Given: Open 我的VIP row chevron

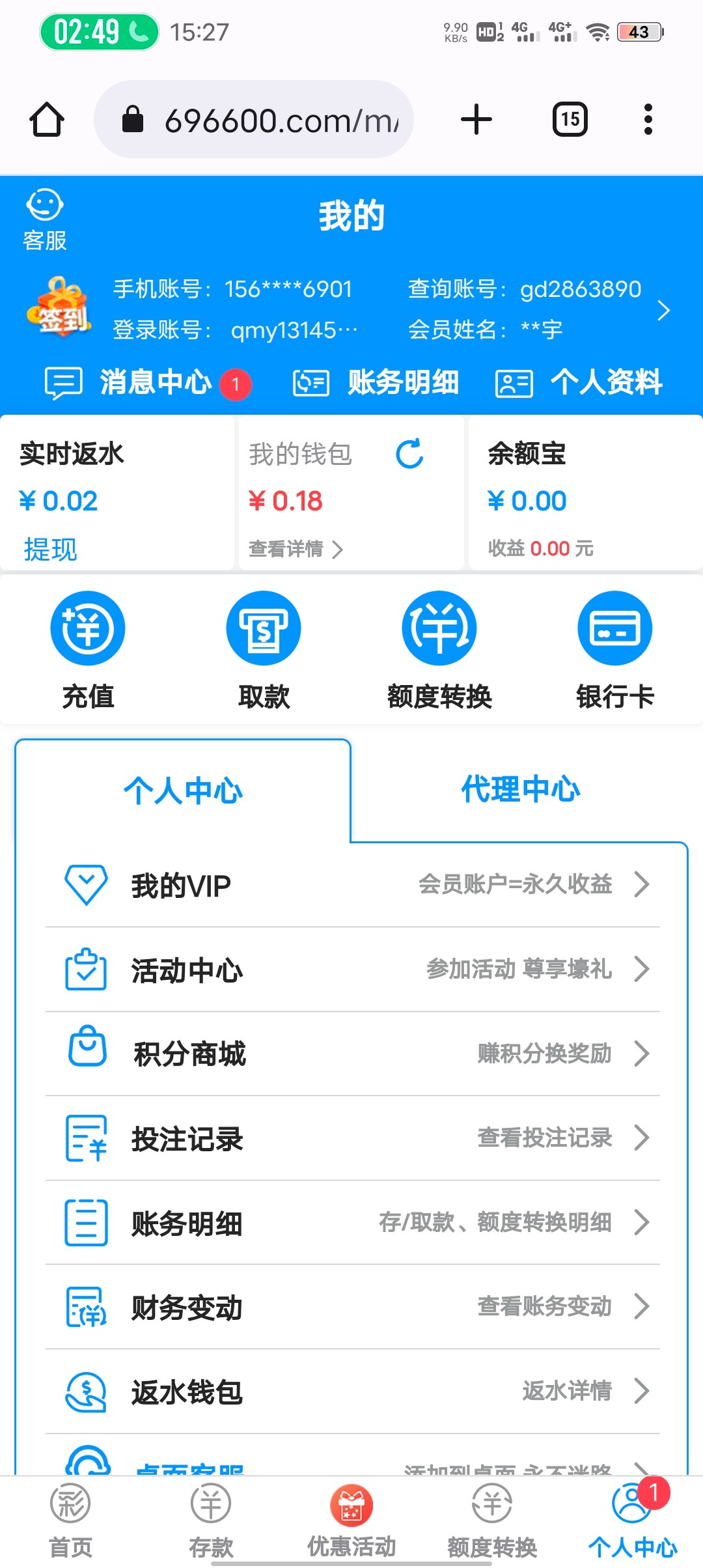Looking at the screenshot, I should [644, 884].
